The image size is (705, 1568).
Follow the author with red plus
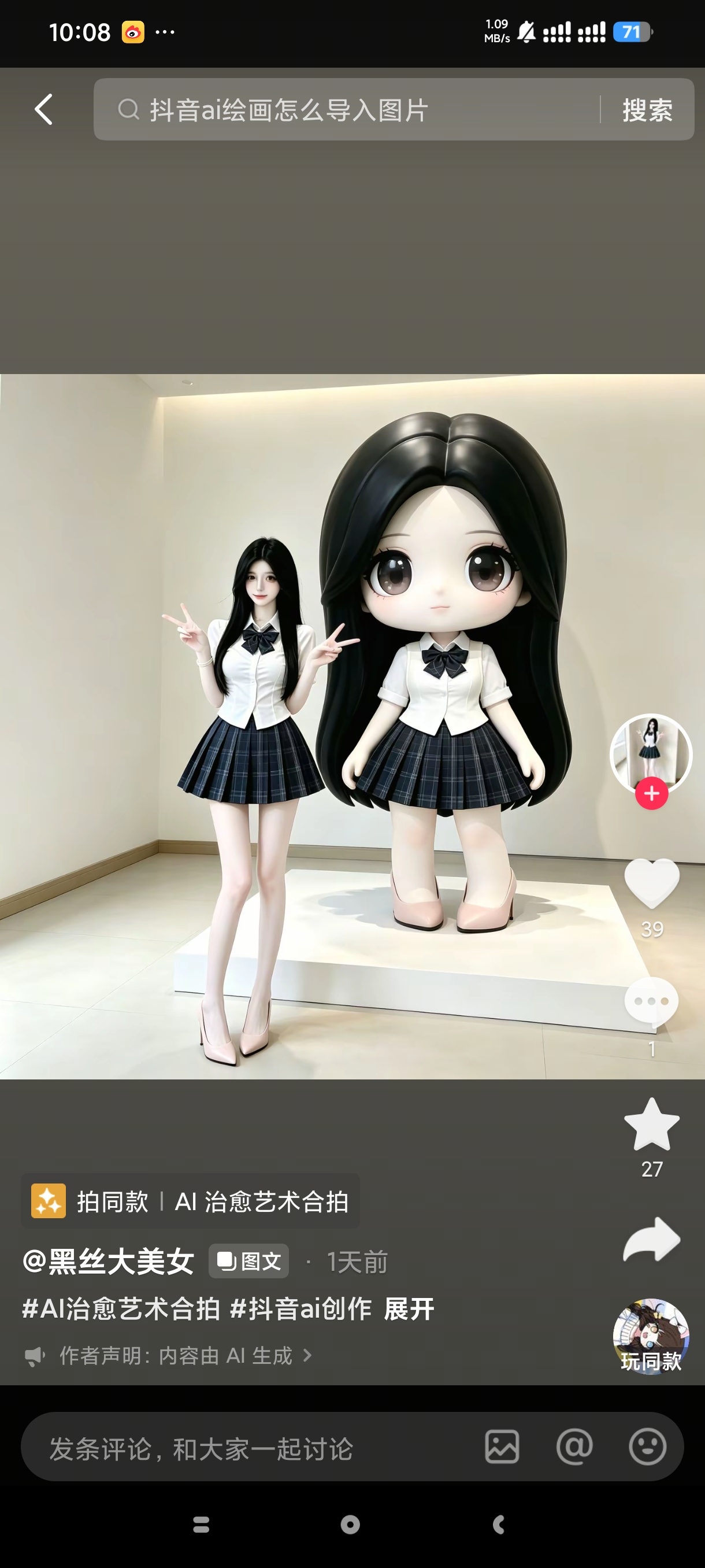pos(651,793)
